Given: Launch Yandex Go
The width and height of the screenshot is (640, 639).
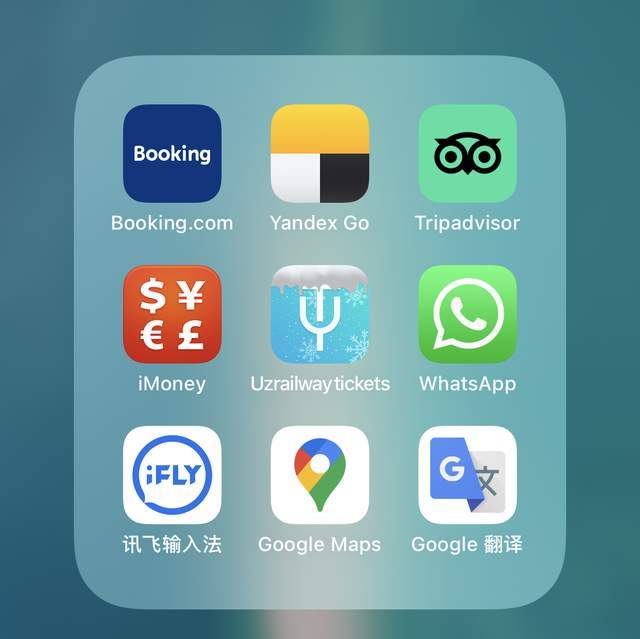Looking at the screenshot, I should pos(320,154).
